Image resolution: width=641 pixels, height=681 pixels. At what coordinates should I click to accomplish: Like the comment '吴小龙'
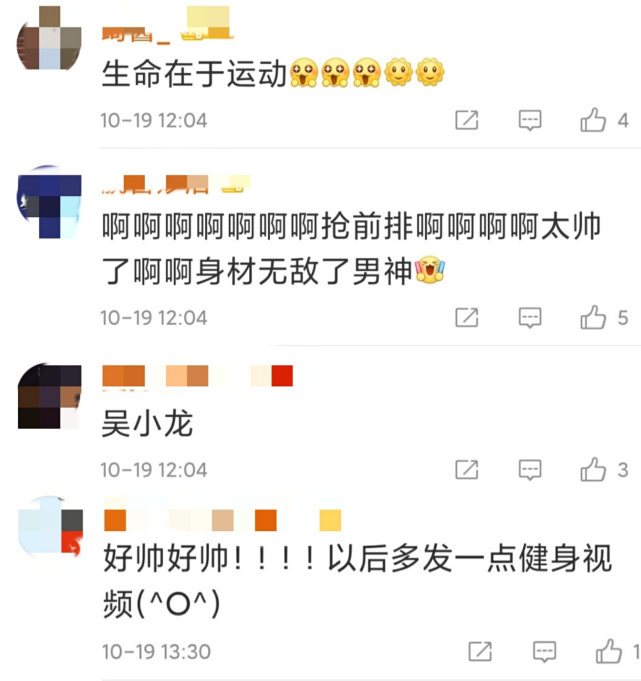(594, 469)
